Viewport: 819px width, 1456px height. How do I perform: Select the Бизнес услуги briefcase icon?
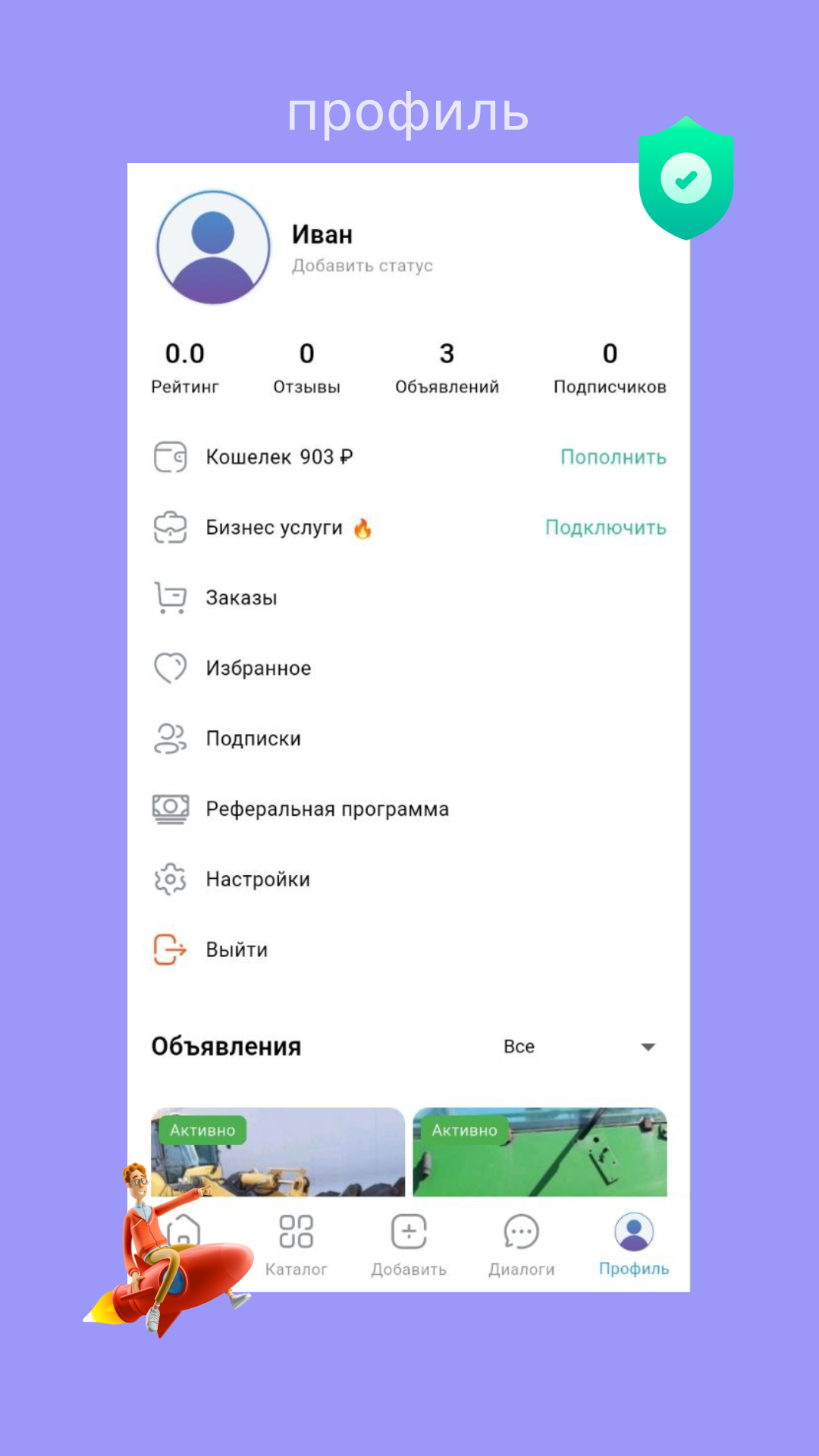(x=170, y=527)
